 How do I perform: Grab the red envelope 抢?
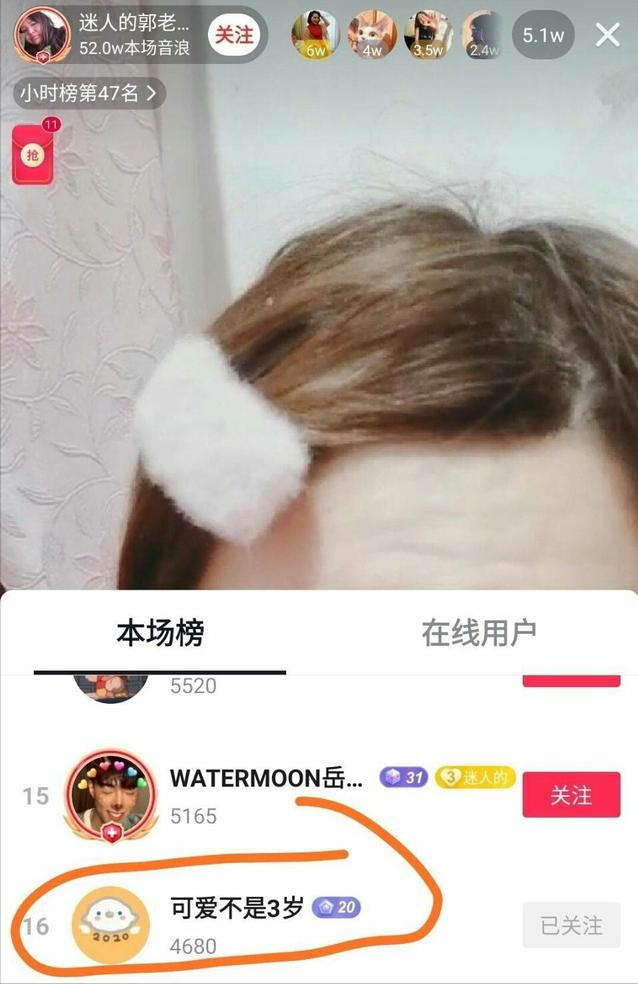pyautogui.click(x=32, y=153)
